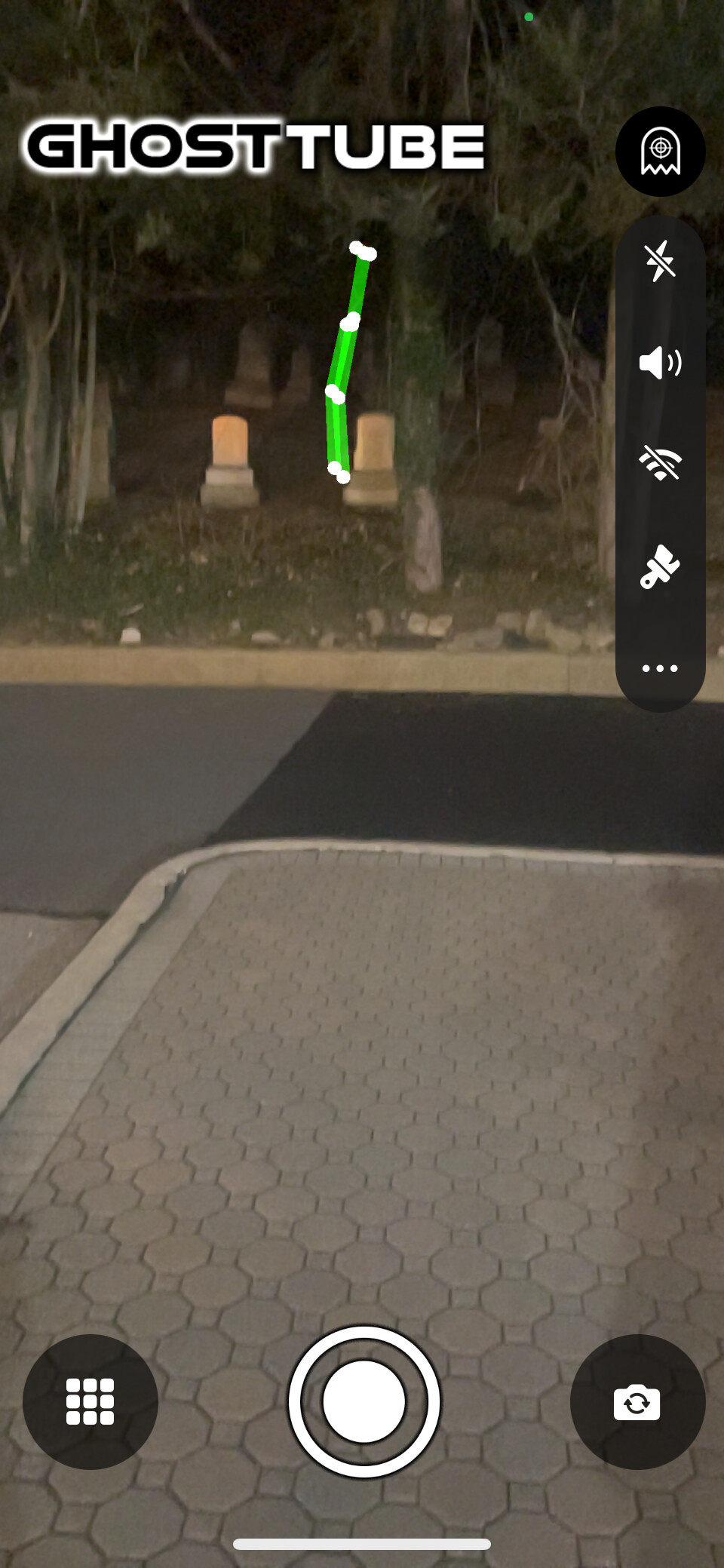Mute the speaker sound

[x=660, y=363]
